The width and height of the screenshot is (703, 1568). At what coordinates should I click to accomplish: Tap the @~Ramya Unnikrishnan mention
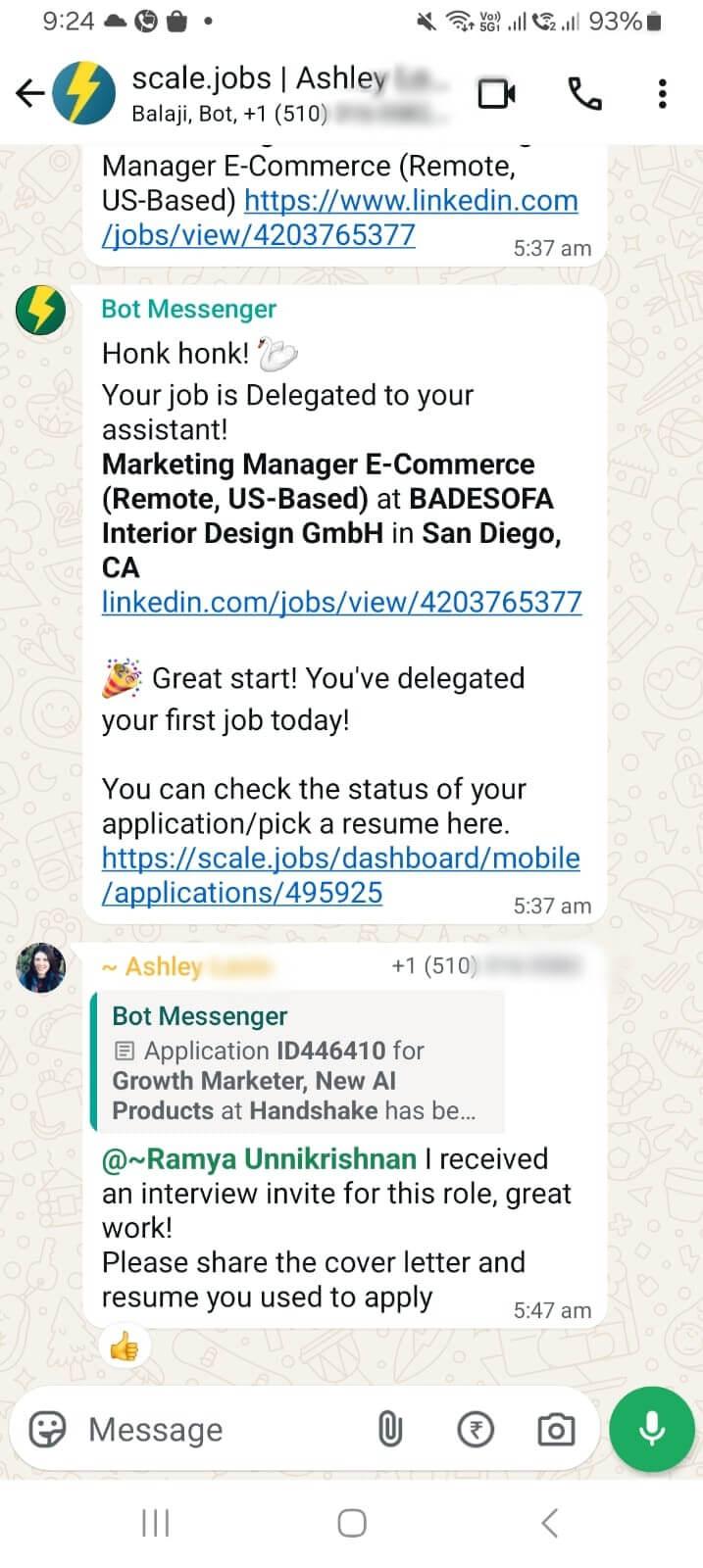pos(260,1159)
